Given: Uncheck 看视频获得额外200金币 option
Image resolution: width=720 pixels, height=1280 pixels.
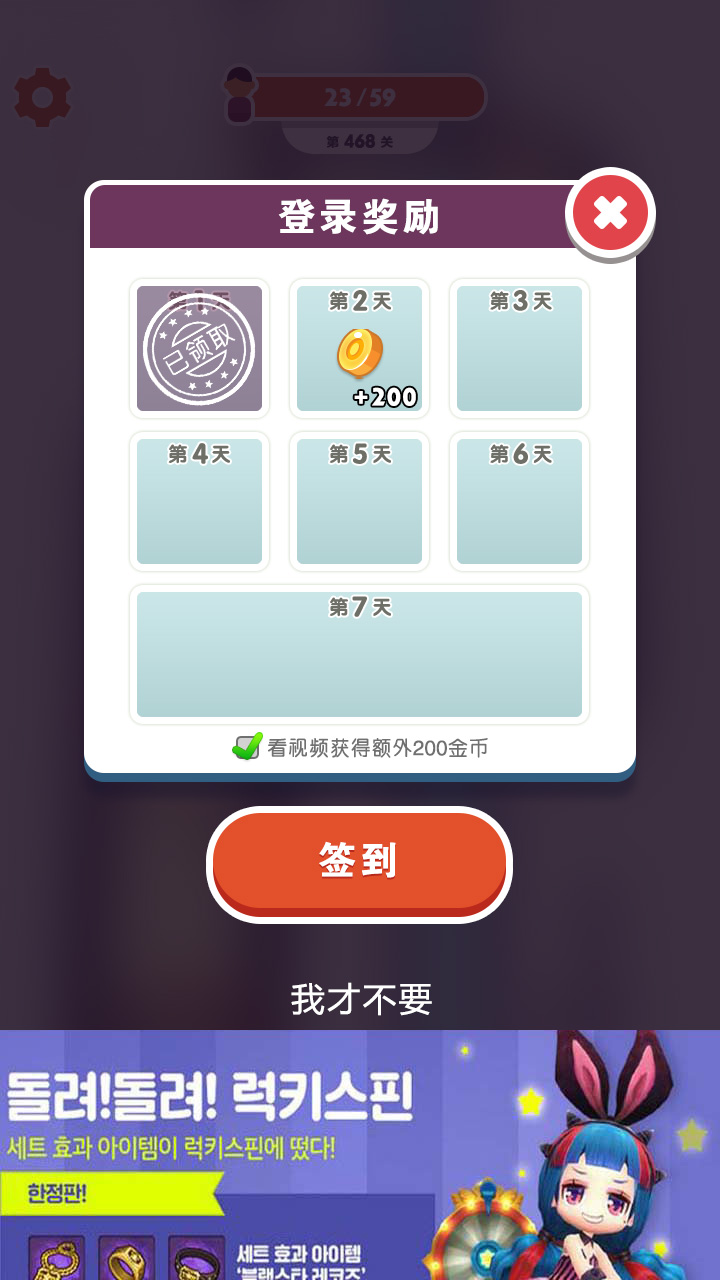Looking at the screenshot, I should tap(246, 747).
